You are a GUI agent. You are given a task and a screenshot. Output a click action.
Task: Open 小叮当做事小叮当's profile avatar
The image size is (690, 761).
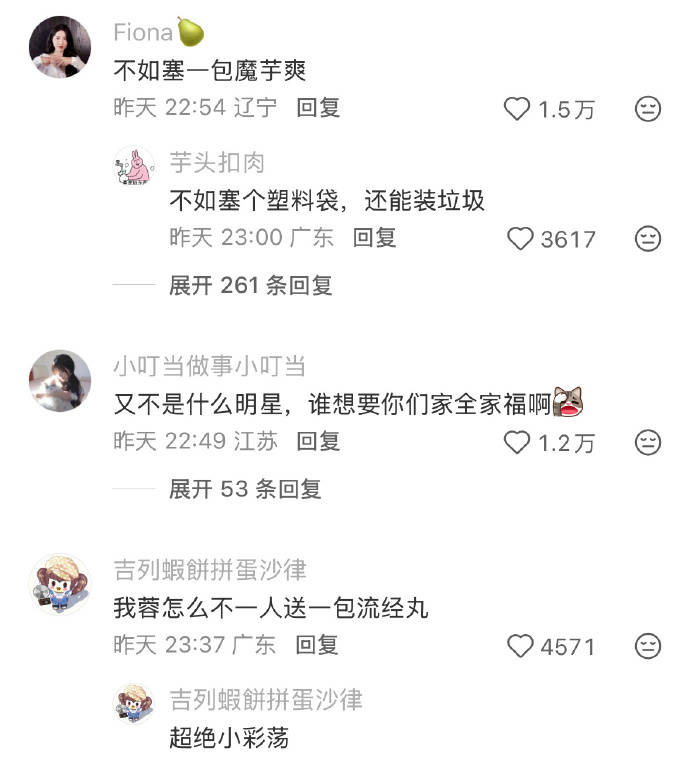coord(60,380)
